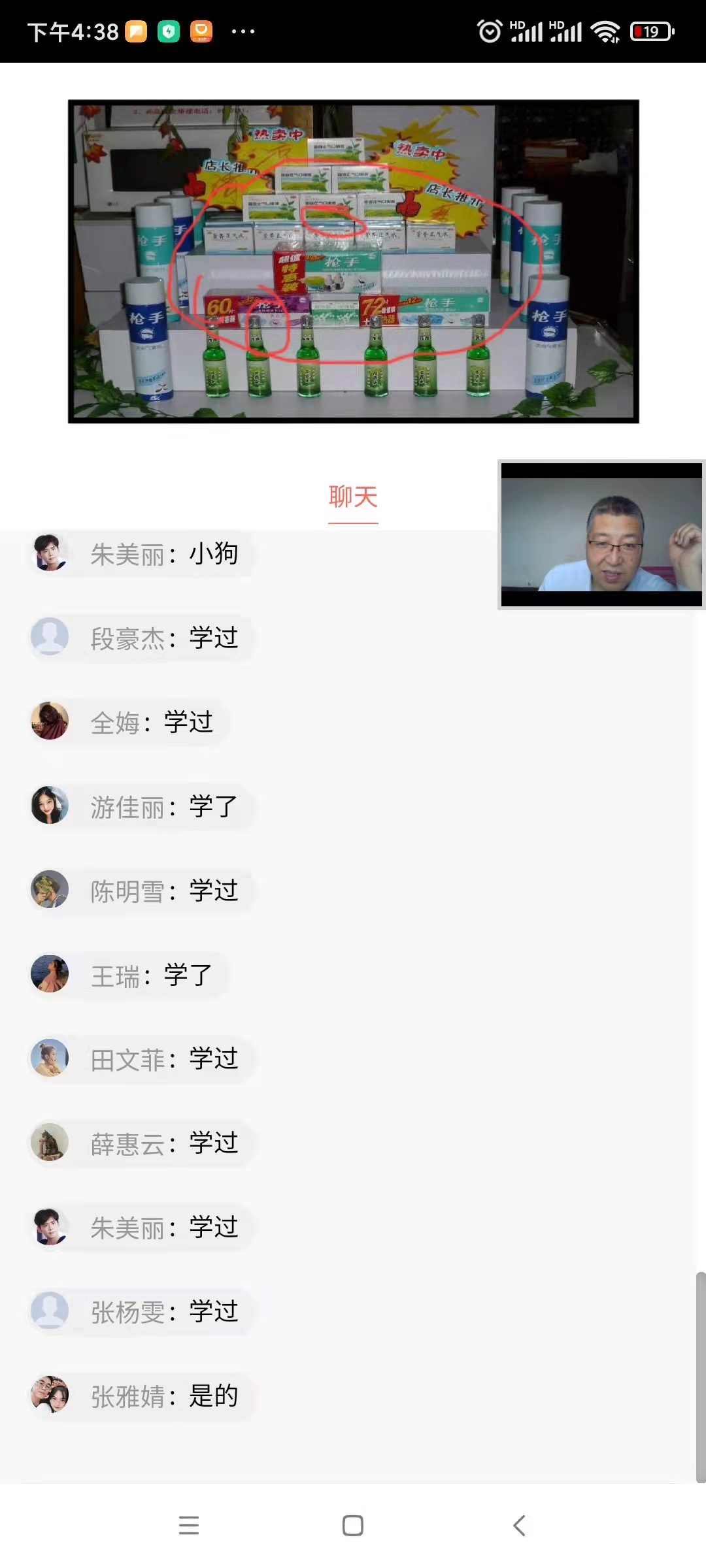Open the recent apps menu
Image resolution: width=706 pixels, height=1568 pixels.
pyautogui.click(x=189, y=1526)
